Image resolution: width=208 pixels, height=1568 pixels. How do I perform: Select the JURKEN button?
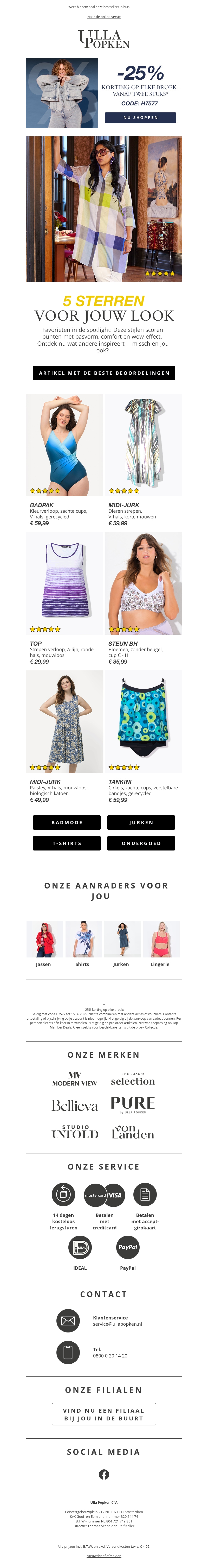141,822
